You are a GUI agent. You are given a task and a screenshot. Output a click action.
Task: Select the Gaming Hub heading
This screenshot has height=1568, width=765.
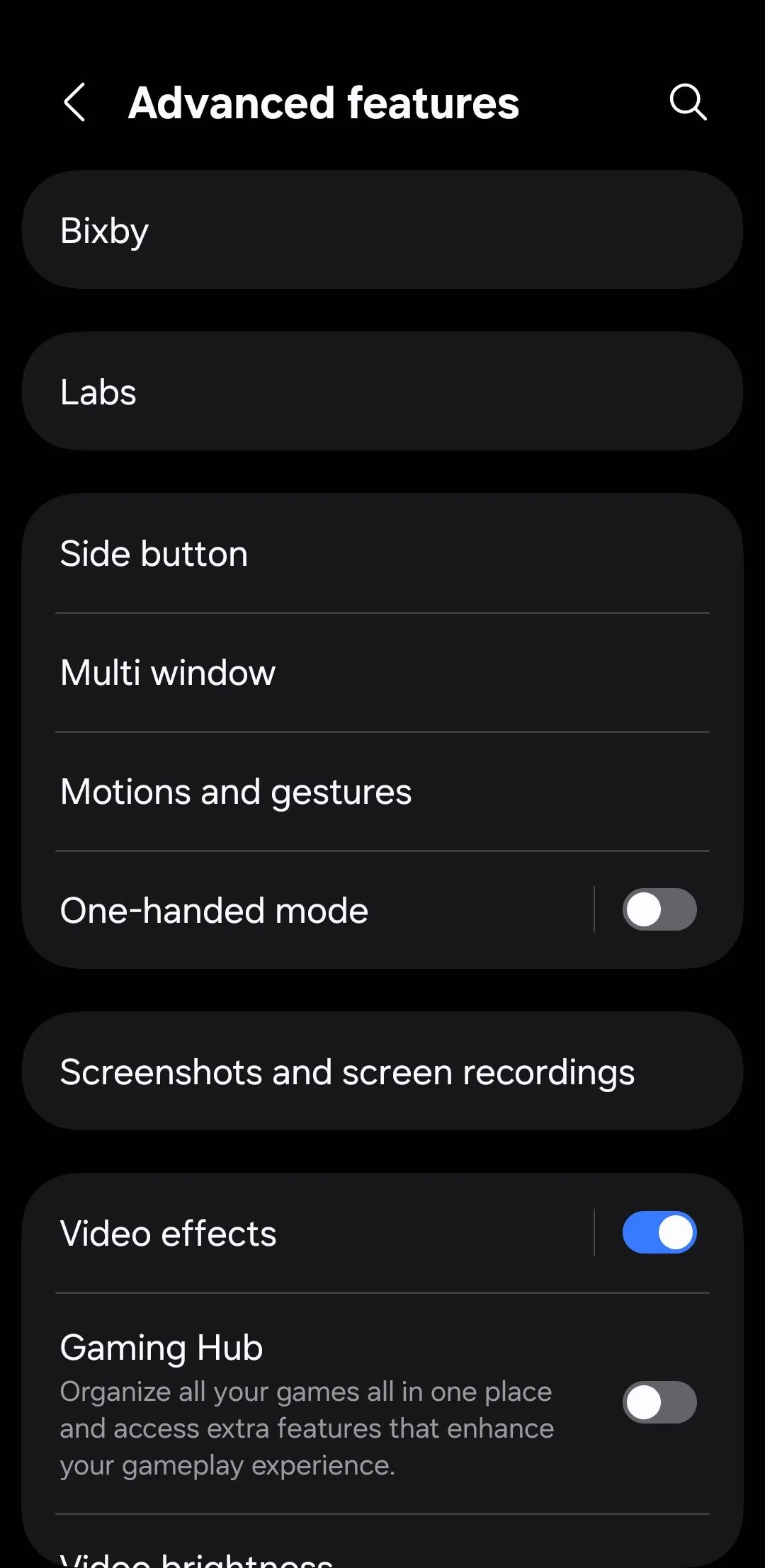tap(161, 1346)
